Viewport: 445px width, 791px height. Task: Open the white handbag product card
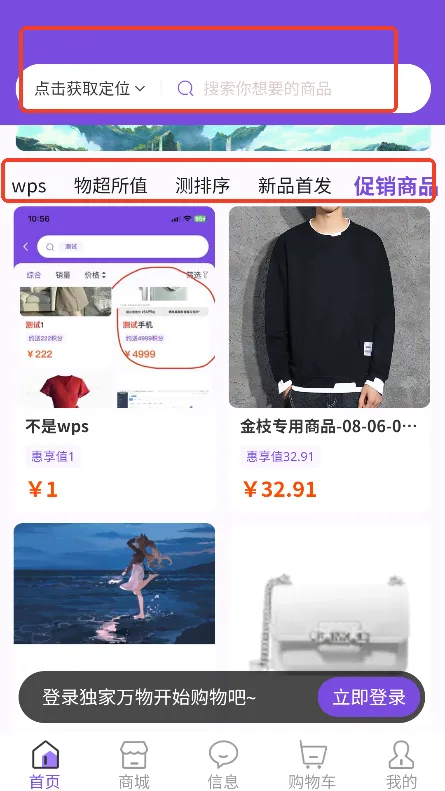coord(329,595)
